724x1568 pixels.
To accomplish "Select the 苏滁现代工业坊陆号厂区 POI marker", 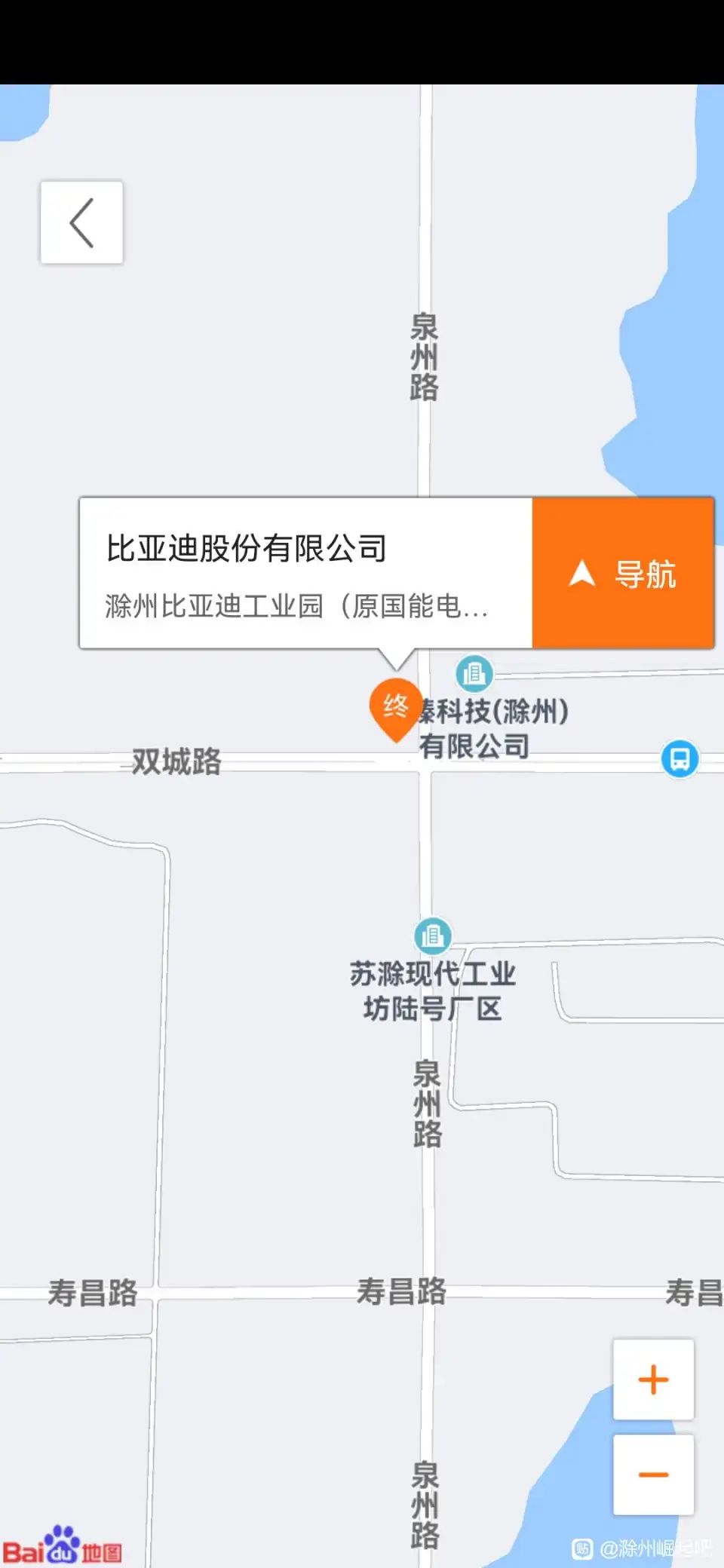I will [432, 936].
